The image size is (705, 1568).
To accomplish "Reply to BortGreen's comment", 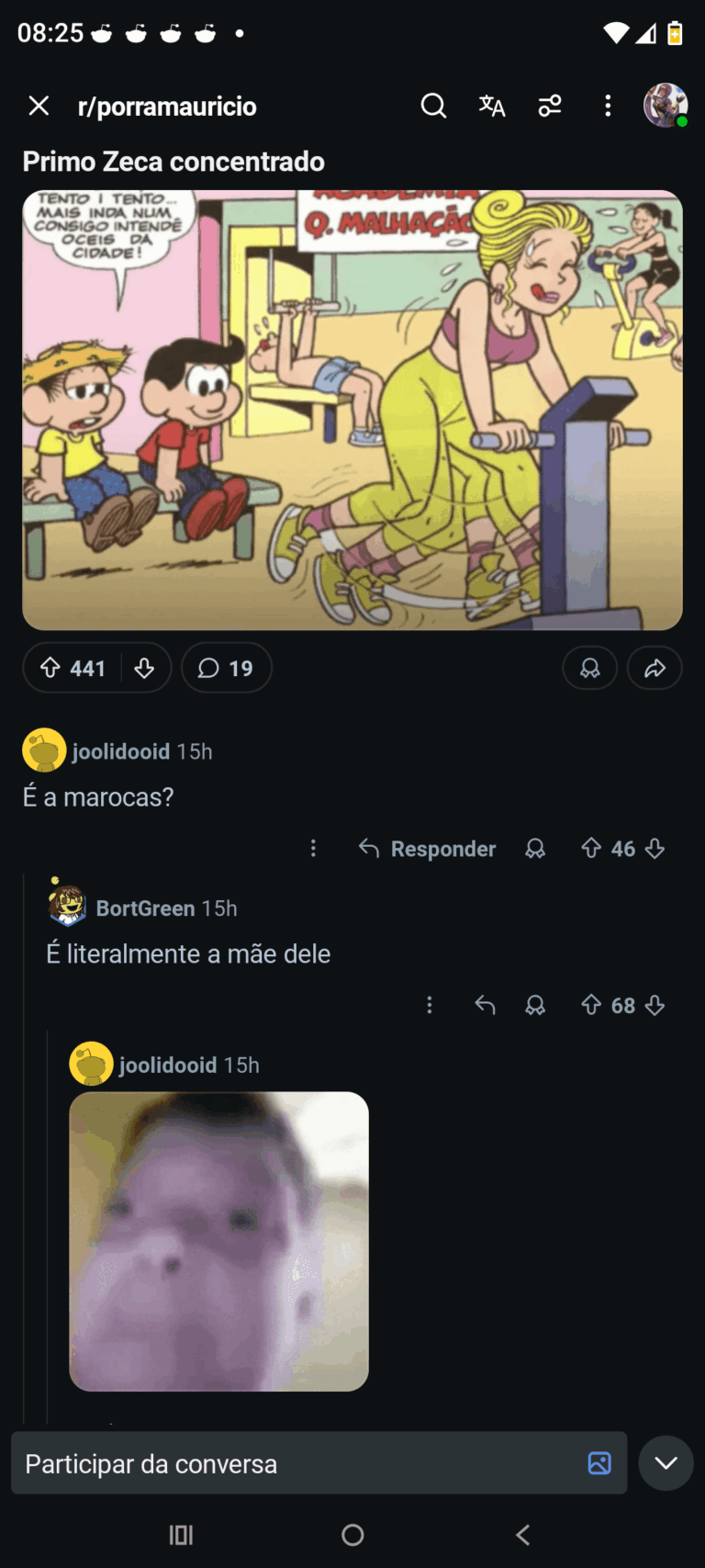I will (x=485, y=1006).
